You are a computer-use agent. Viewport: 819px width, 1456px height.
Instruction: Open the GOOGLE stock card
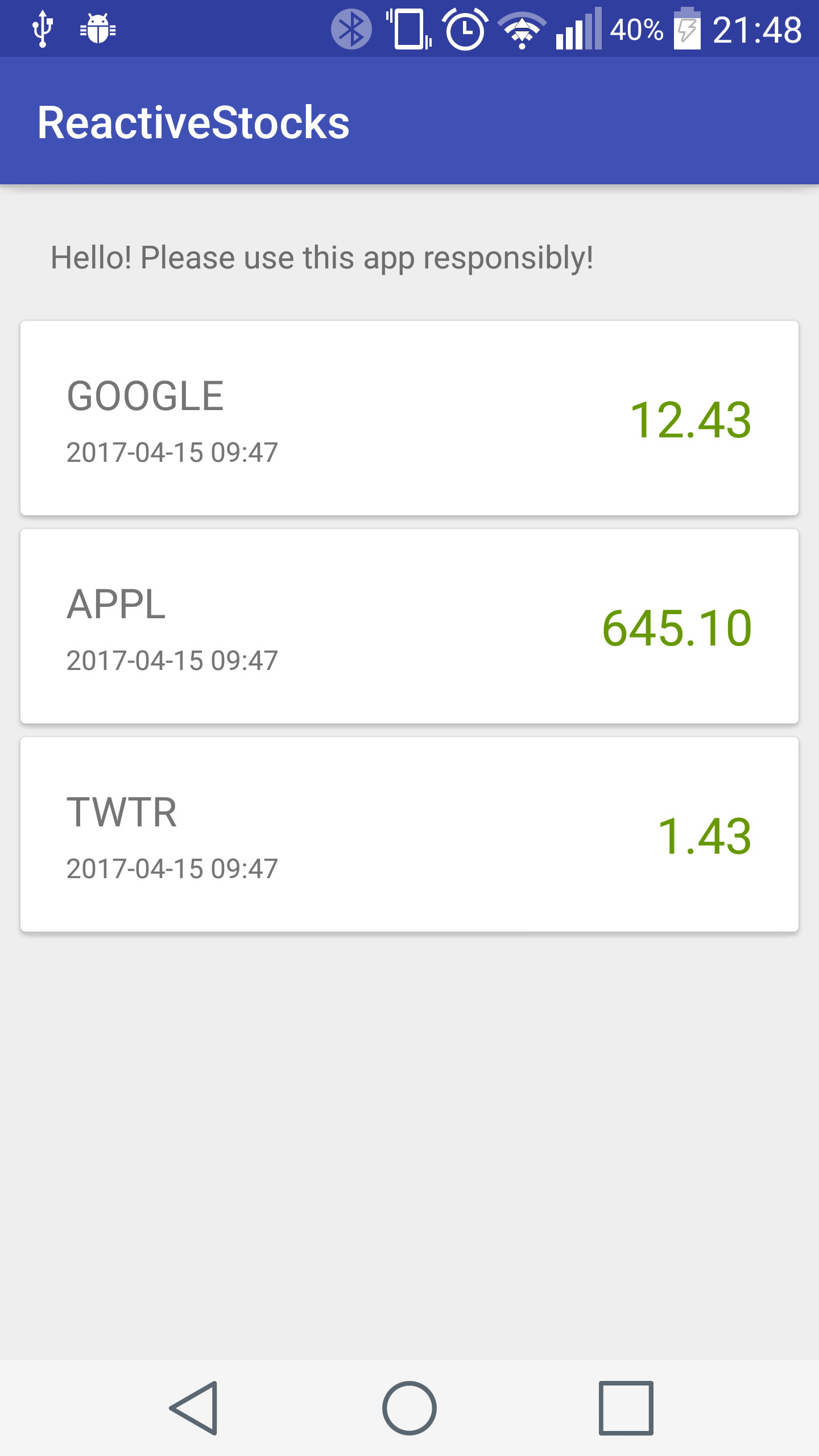(409, 418)
